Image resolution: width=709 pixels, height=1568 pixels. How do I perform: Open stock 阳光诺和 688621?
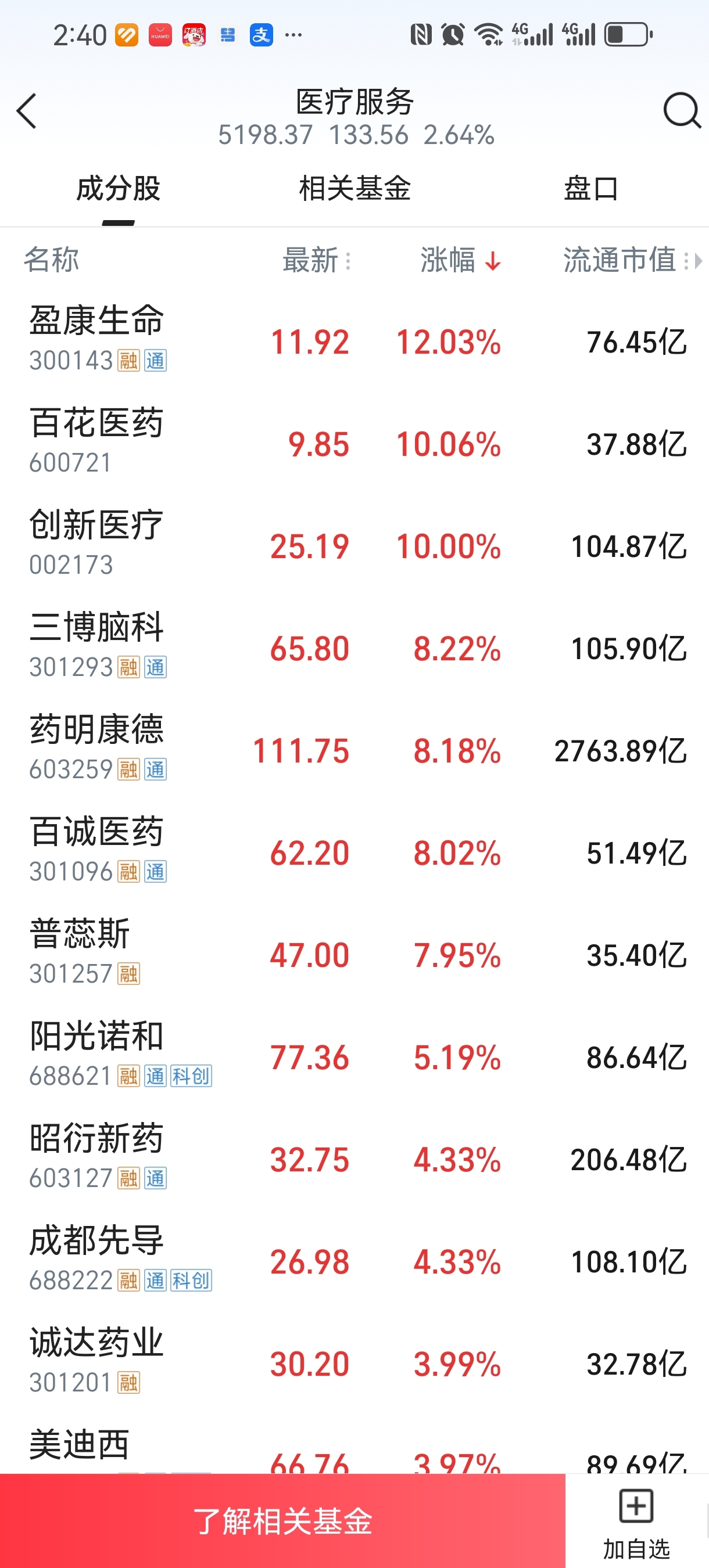pyautogui.click(x=354, y=1057)
